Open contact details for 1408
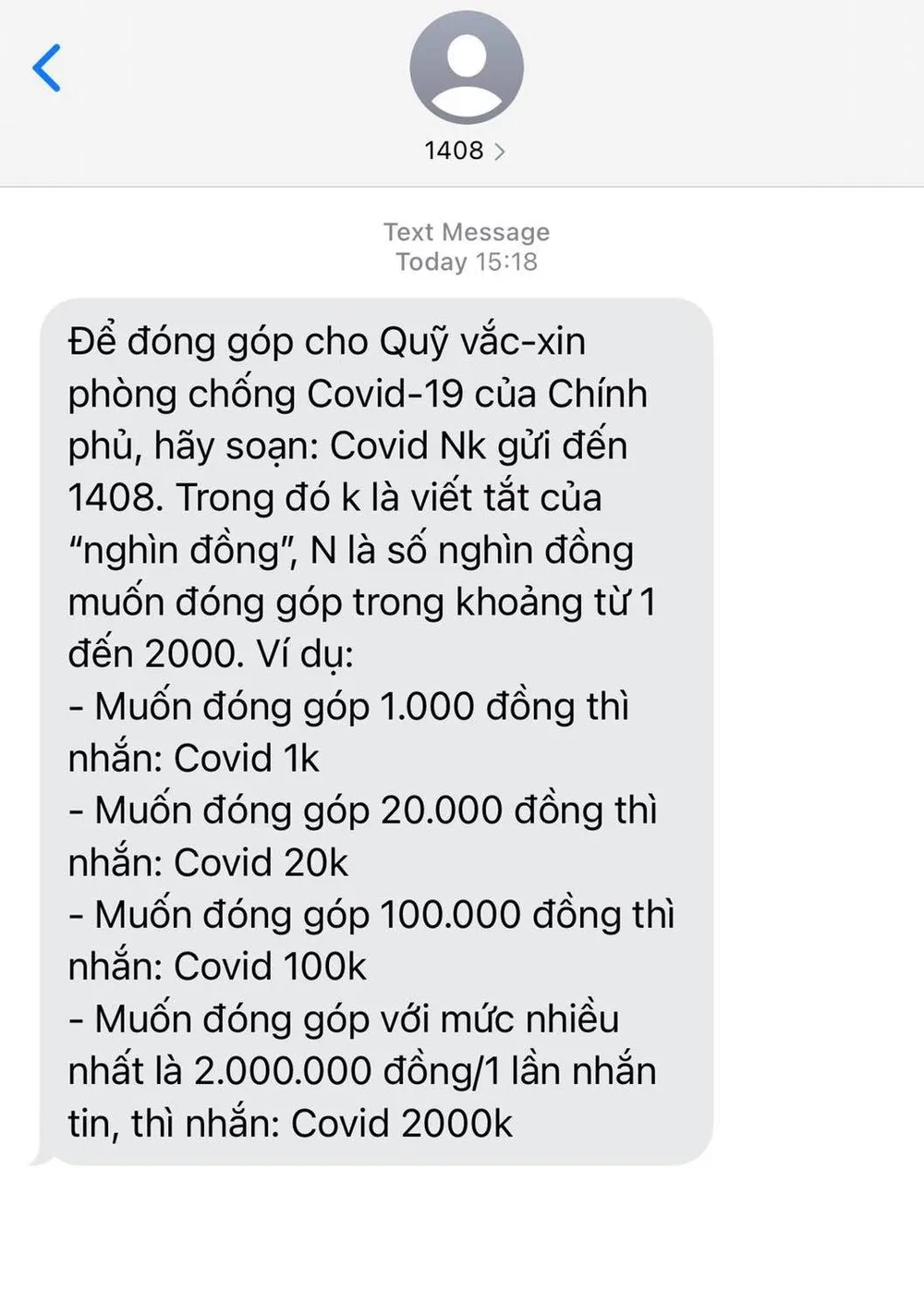This screenshot has height=1304, width=924. 465,150
